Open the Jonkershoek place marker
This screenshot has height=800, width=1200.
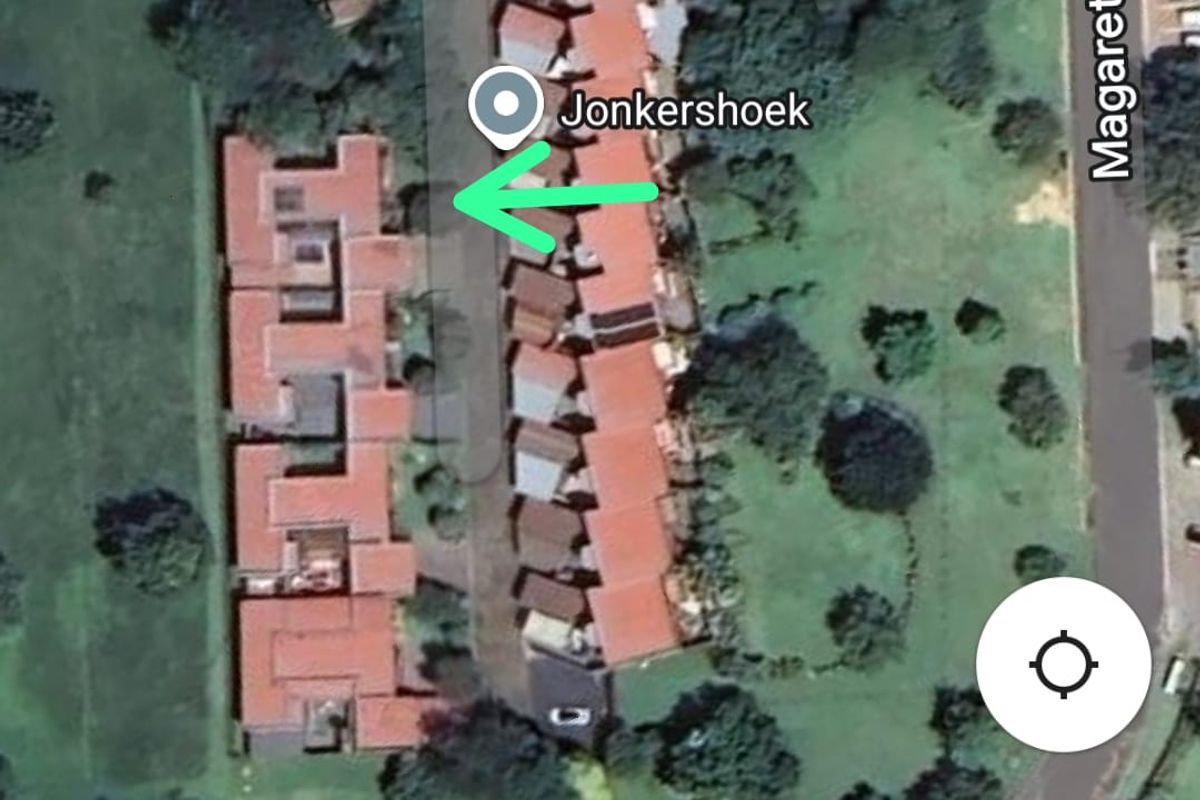[x=506, y=105]
